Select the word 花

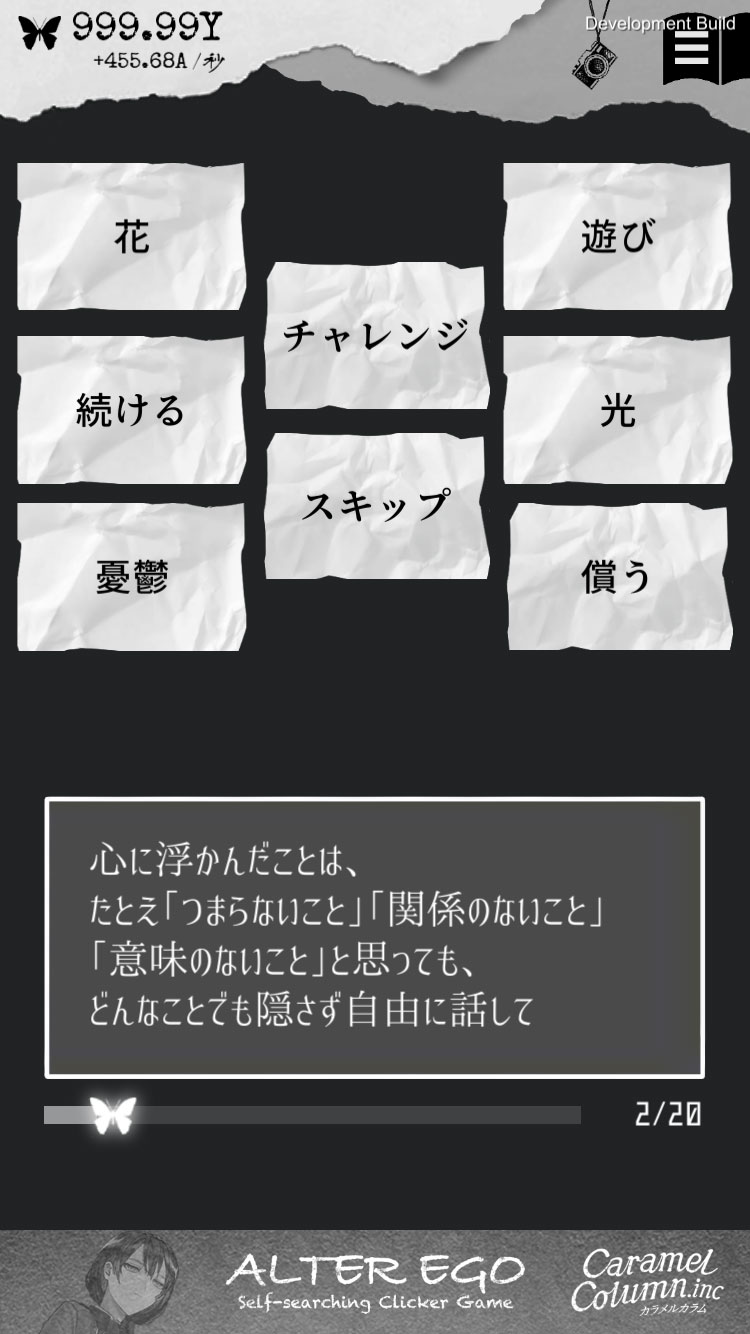(131, 237)
